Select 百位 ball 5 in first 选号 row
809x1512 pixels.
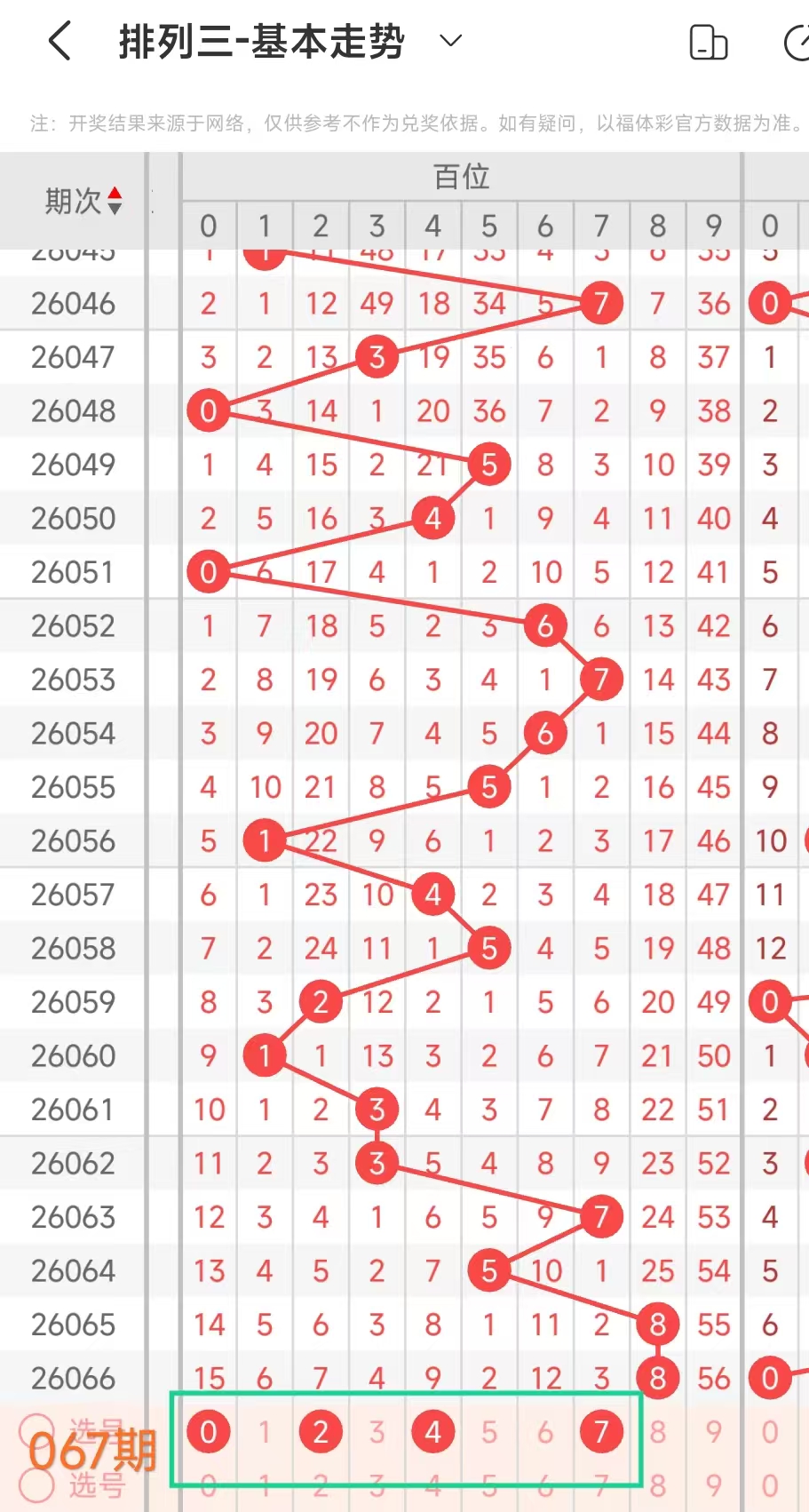(489, 1431)
